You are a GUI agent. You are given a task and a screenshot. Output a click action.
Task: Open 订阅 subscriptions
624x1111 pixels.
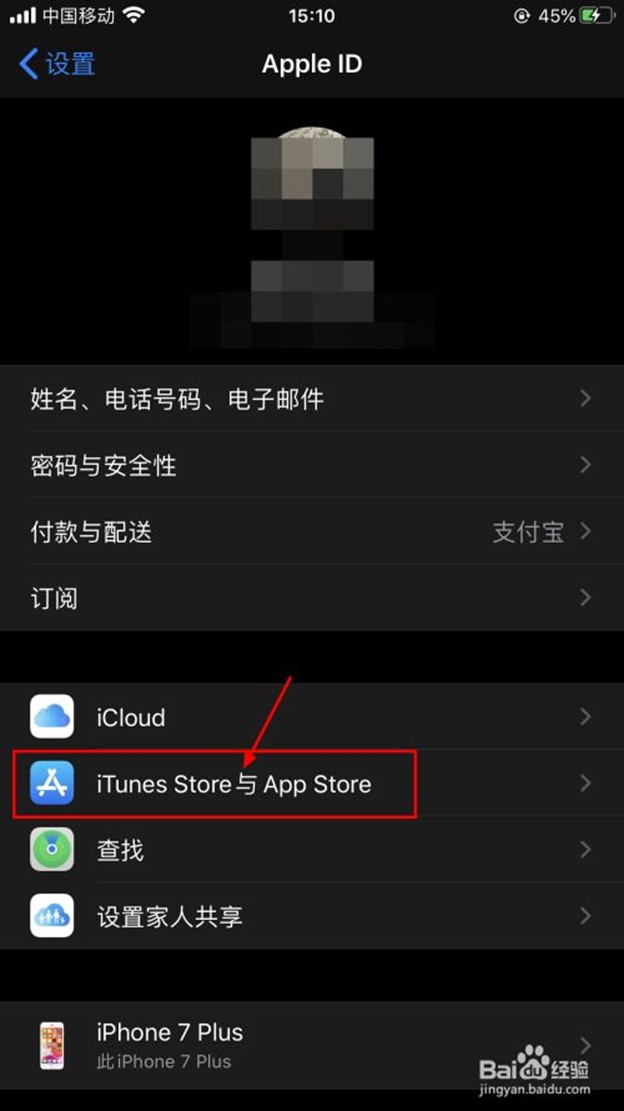(x=310, y=598)
